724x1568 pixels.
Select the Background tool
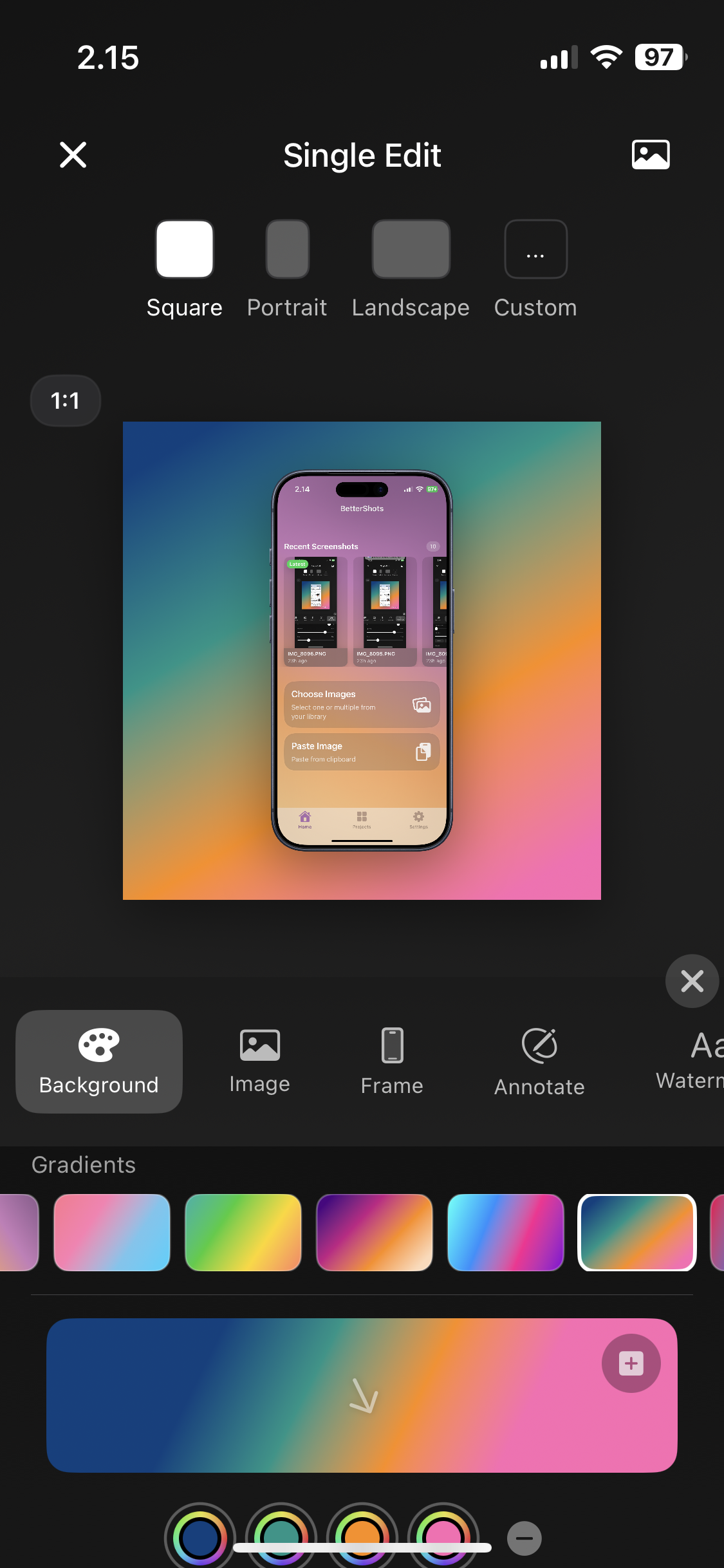[99, 1061]
